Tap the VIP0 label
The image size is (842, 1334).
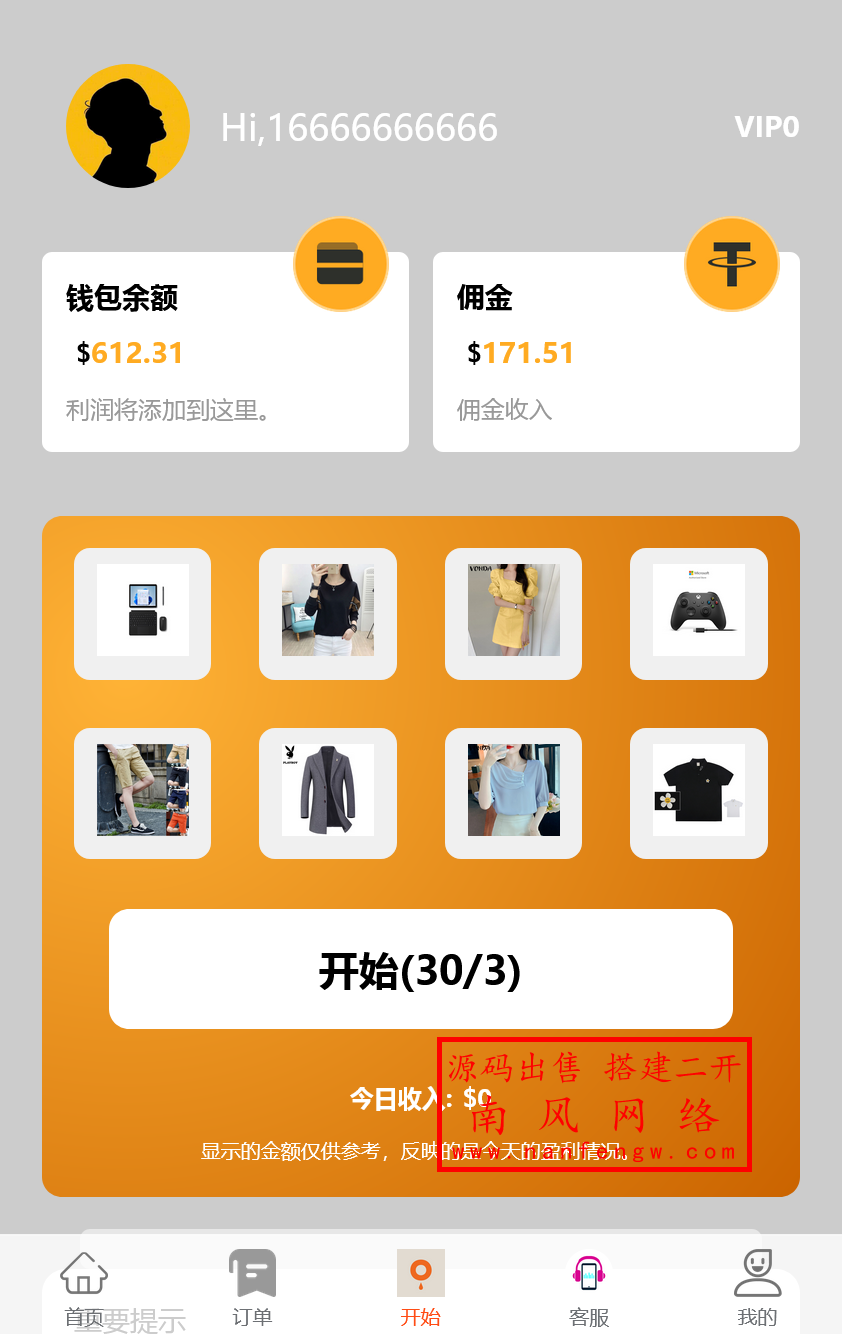pyautogui.click(x=767, y=127)
